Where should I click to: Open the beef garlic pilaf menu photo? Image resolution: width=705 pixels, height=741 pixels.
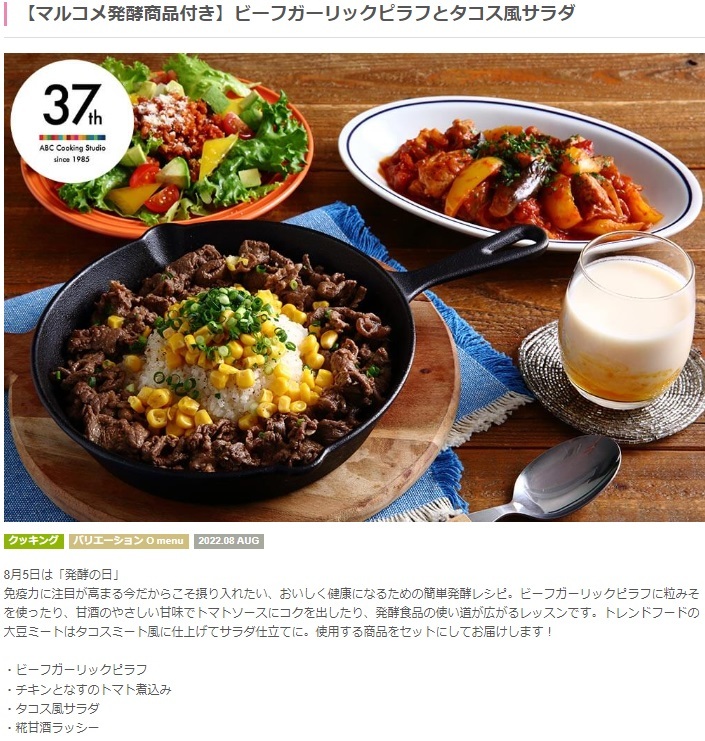click(x=354, y=288)
